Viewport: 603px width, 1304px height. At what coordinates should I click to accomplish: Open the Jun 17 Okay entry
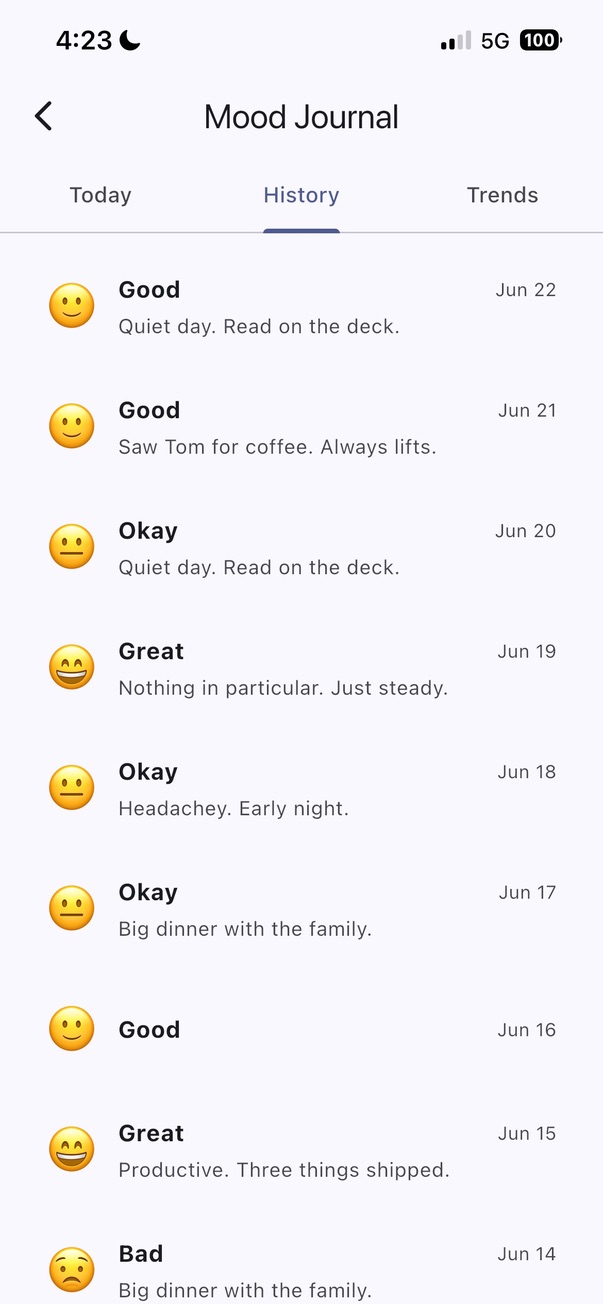(301, 909)
